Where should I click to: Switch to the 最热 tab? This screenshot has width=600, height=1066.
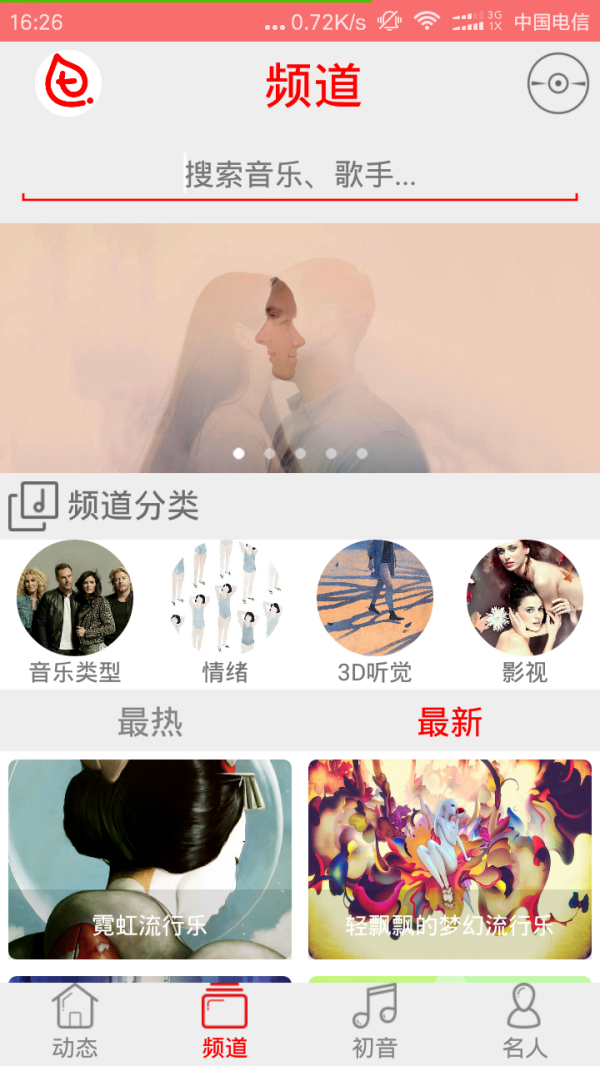[x=150, y=721]
